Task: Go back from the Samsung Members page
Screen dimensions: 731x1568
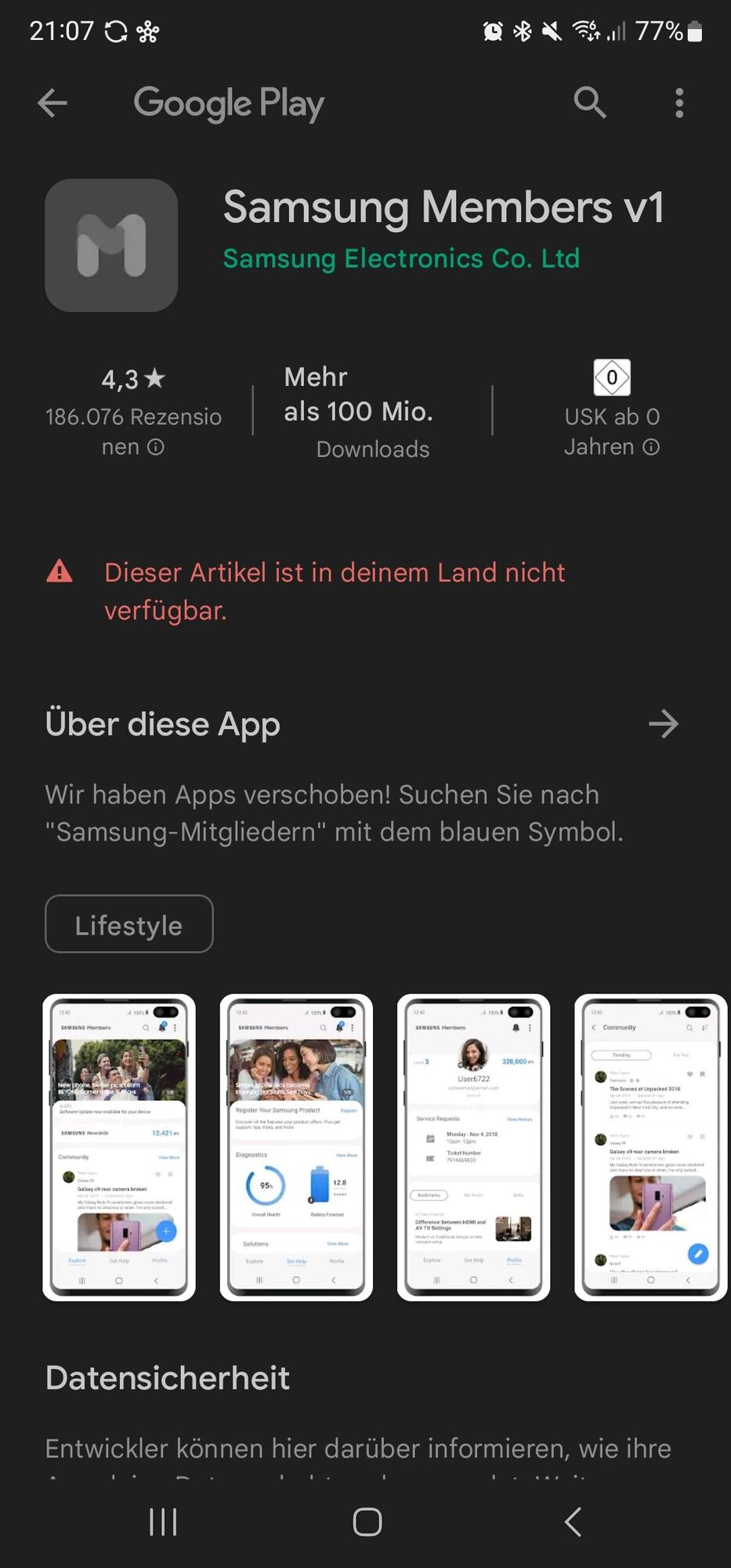Action: (x=52, y=103)
